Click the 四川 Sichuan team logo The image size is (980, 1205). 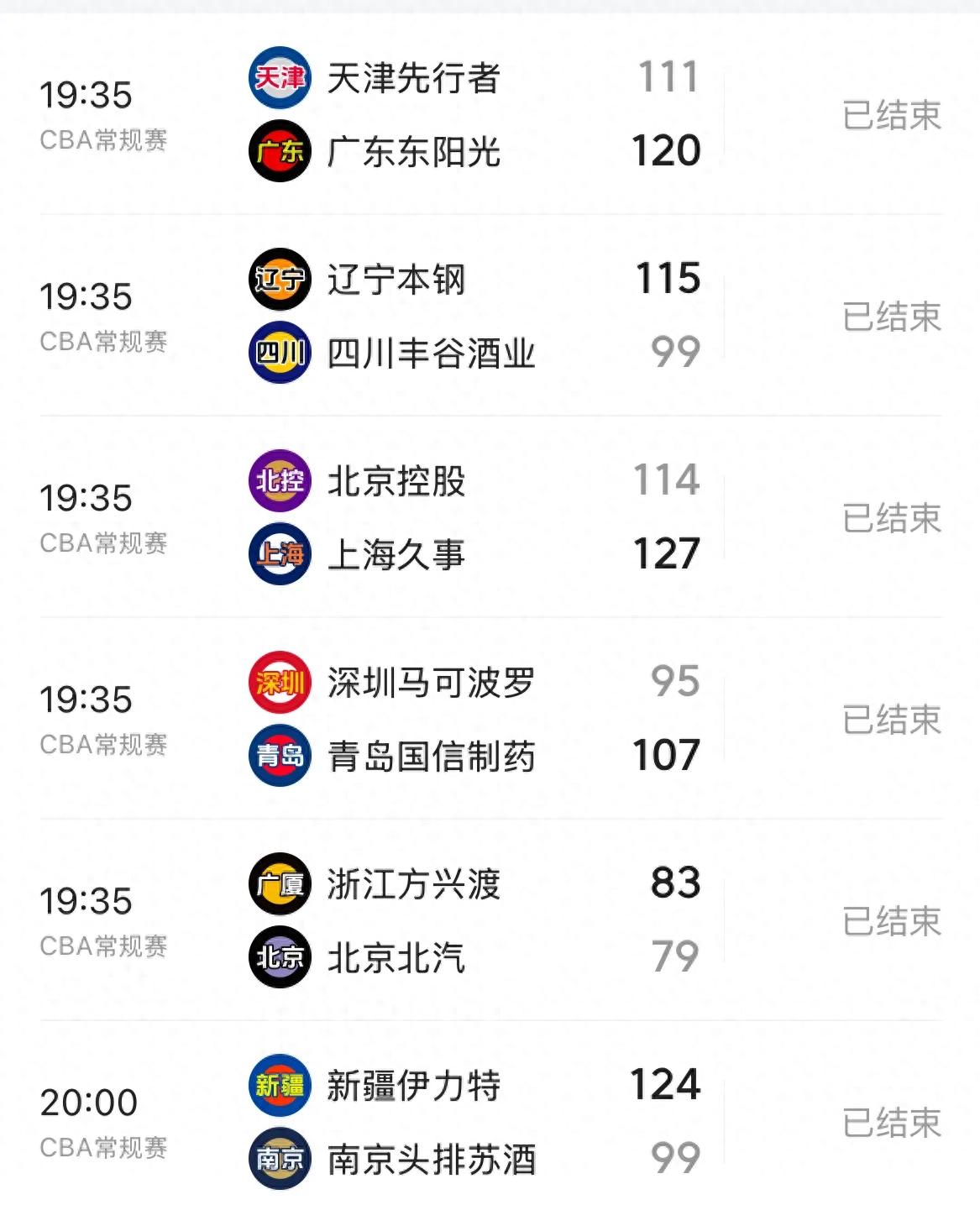coord(280,353)
